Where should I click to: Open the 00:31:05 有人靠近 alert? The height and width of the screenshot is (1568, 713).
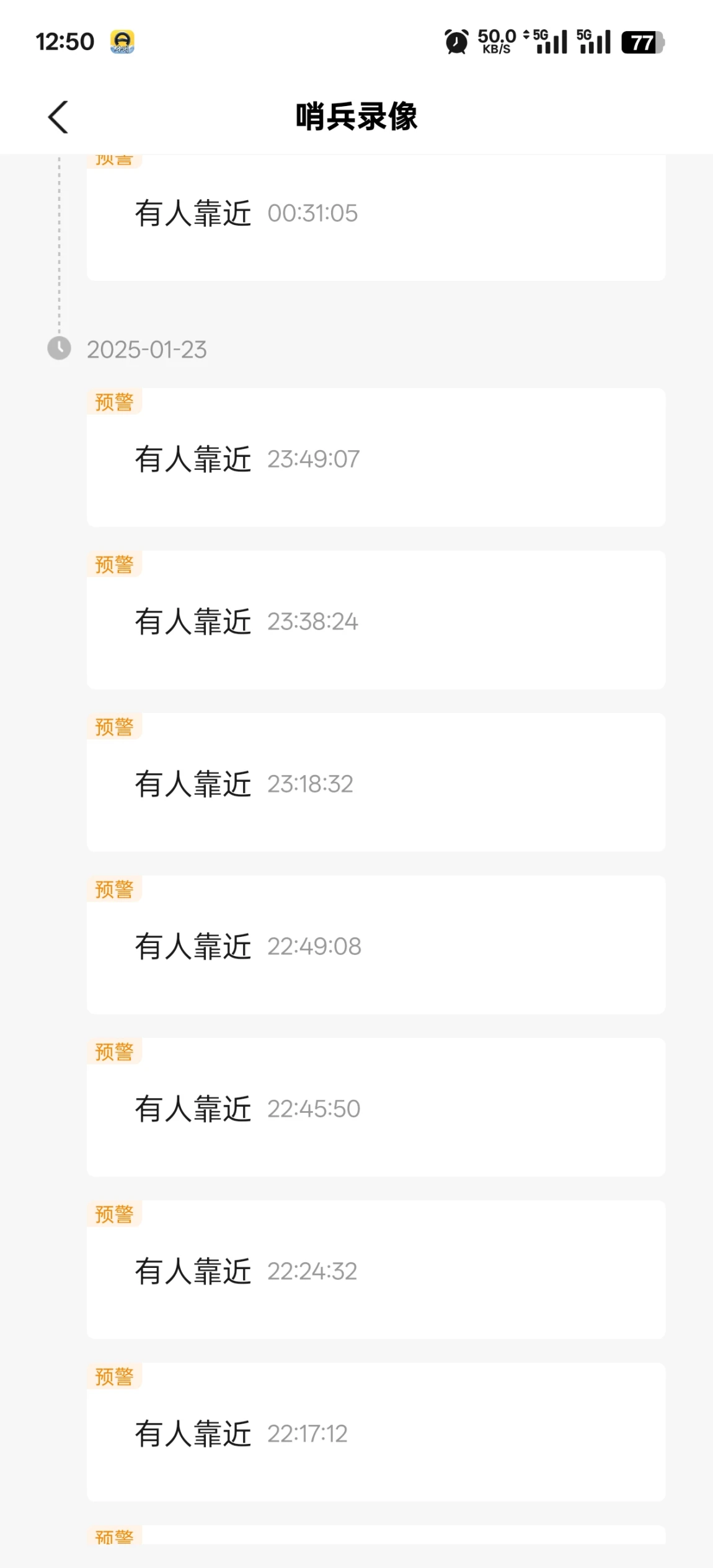[x=376, y=217]
